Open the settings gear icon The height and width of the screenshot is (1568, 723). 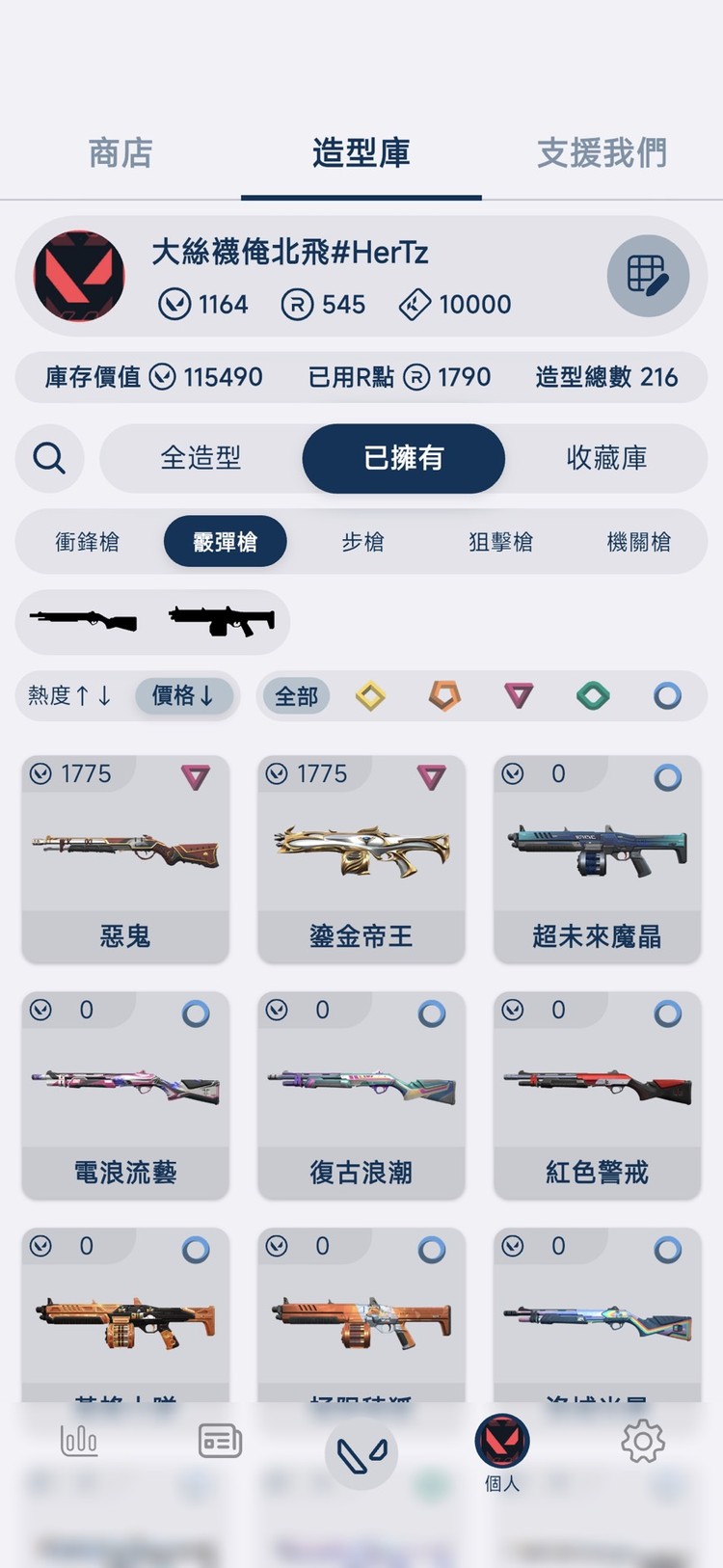(642, 1440)
